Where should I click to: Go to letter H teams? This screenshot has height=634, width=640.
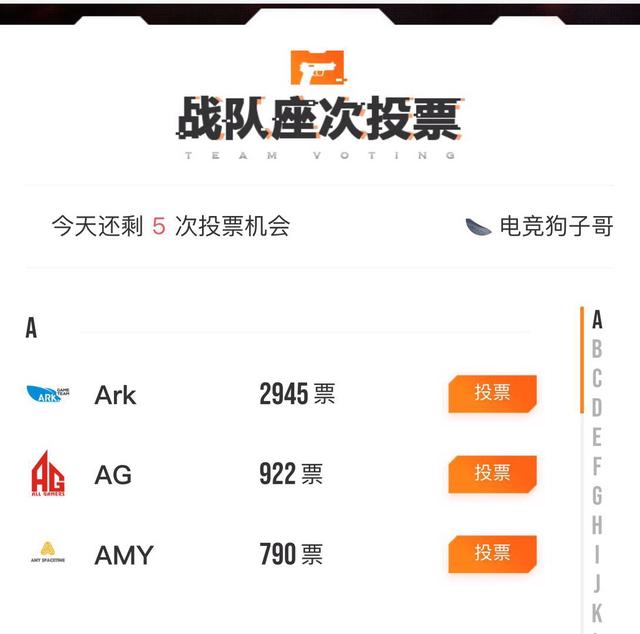pyautogui.click(x=597, y=524)
